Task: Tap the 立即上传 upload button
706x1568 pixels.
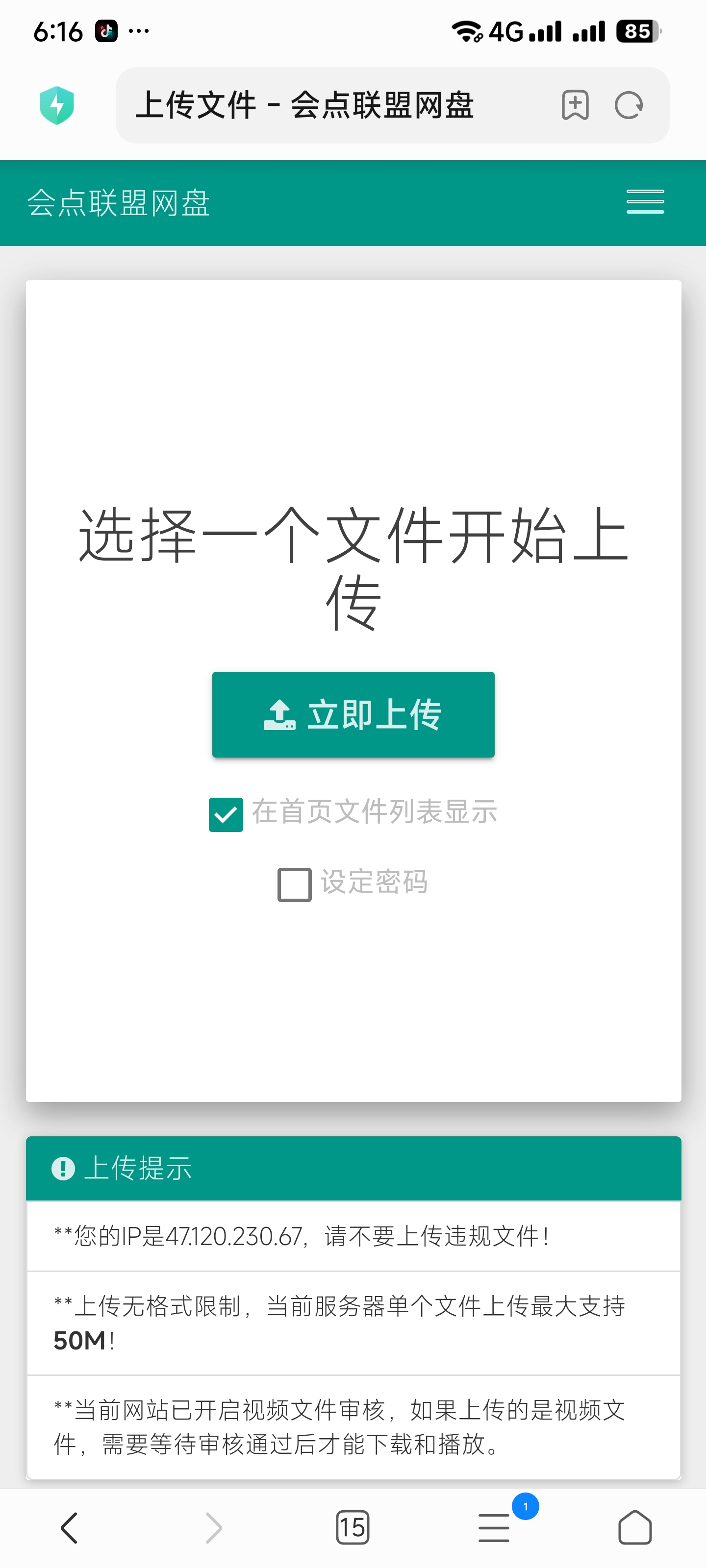Action: (353, 714)
